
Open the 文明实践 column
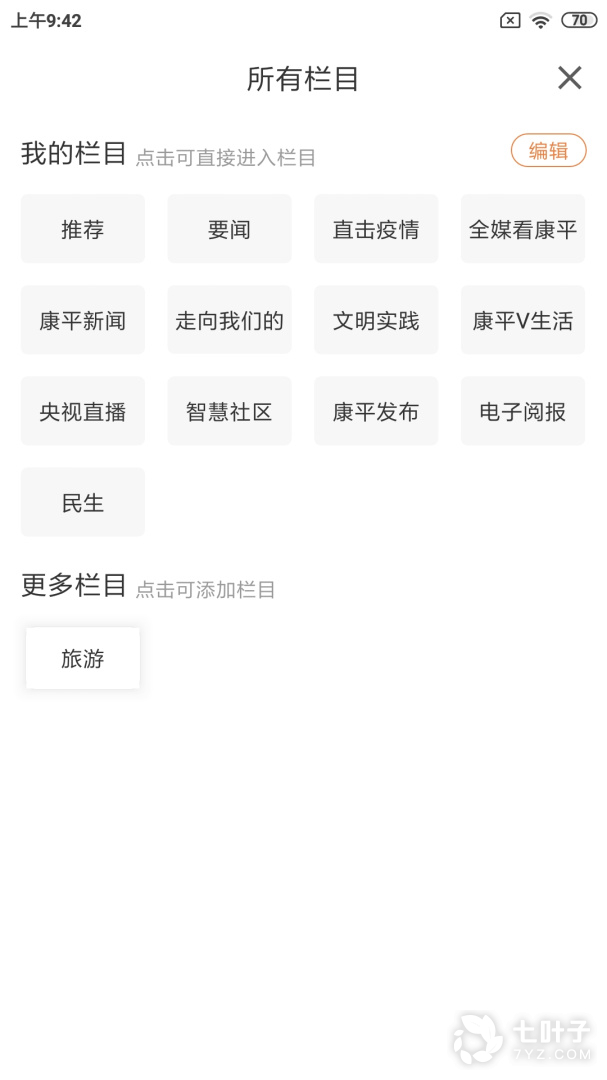[x=376, y=320]
